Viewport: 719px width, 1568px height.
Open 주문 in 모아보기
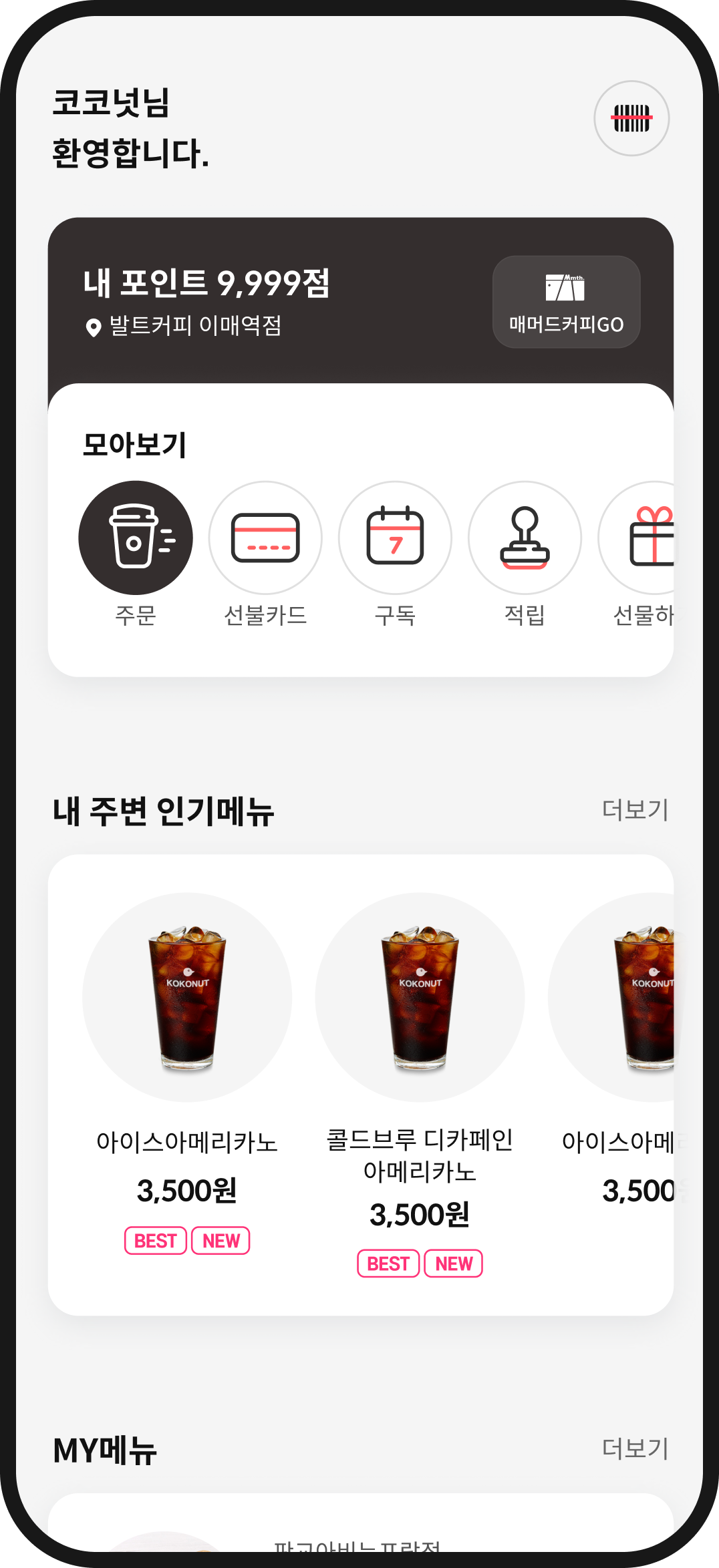[x=136, y=538]
